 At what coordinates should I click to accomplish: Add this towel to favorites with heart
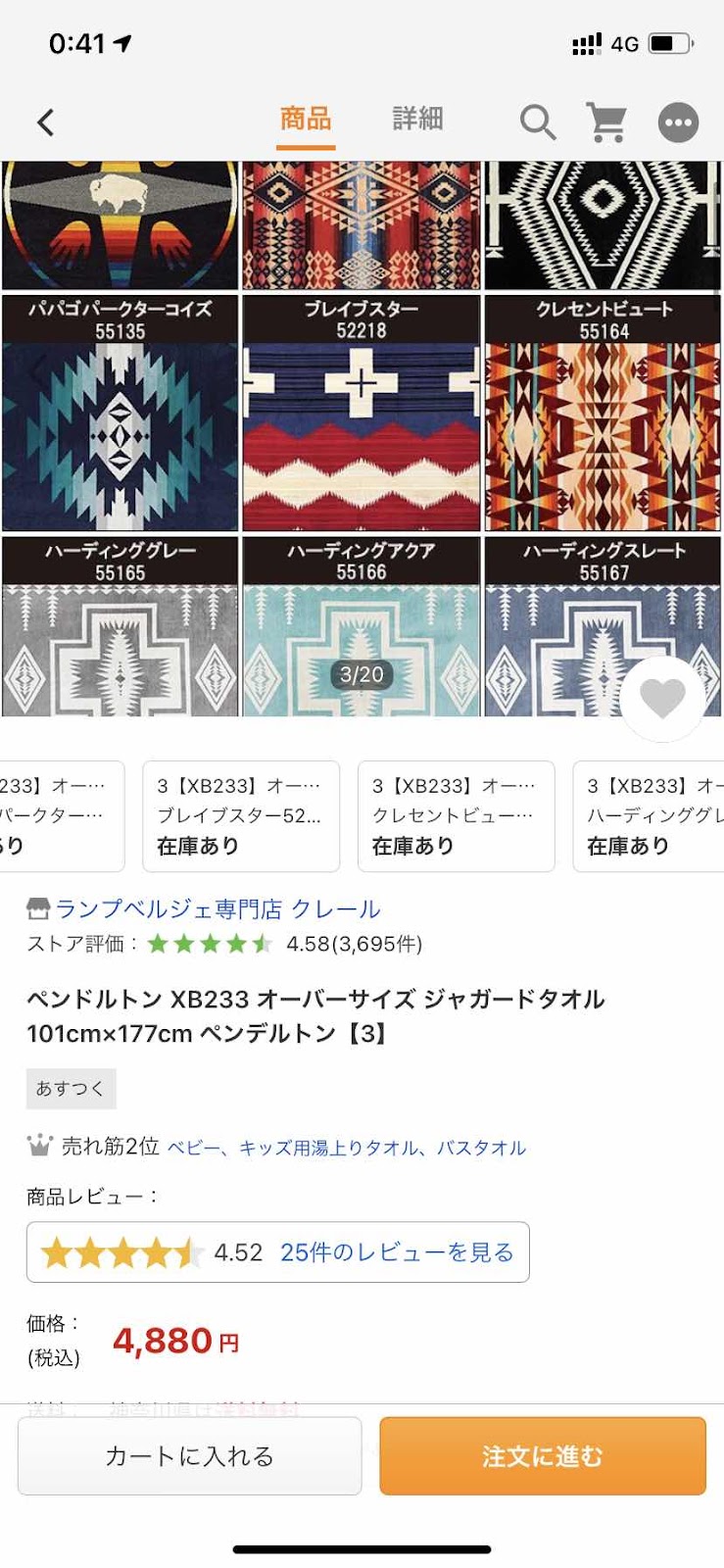pyautogui.click(x=662, y=699)
